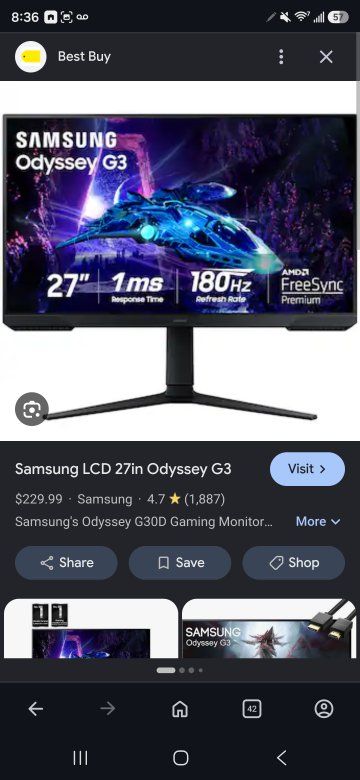This screenshot has height=780, width=360.
Task: Open the three-dot overflow menu
Action: (x=281, y=57)
